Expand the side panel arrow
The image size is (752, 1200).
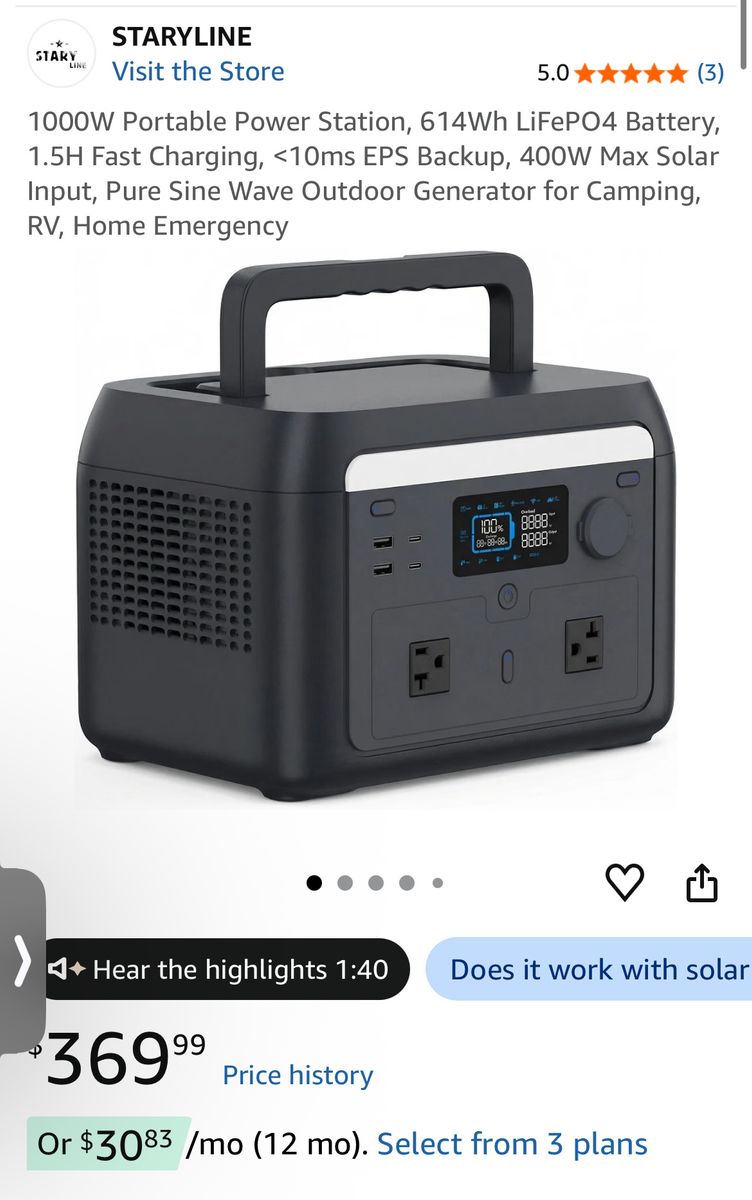click(x=22, y=962)
